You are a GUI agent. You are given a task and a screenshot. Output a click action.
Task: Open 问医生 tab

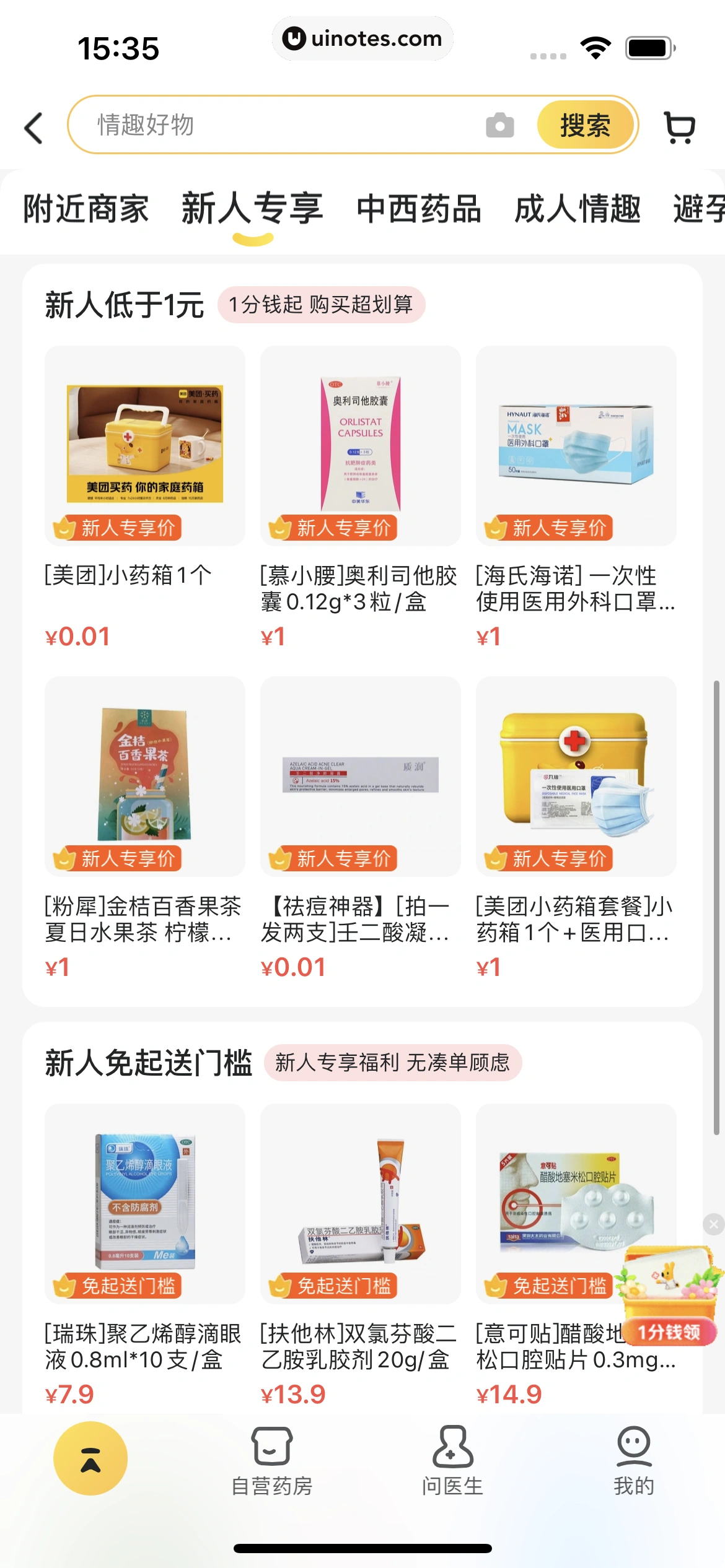coord(452,1460)
